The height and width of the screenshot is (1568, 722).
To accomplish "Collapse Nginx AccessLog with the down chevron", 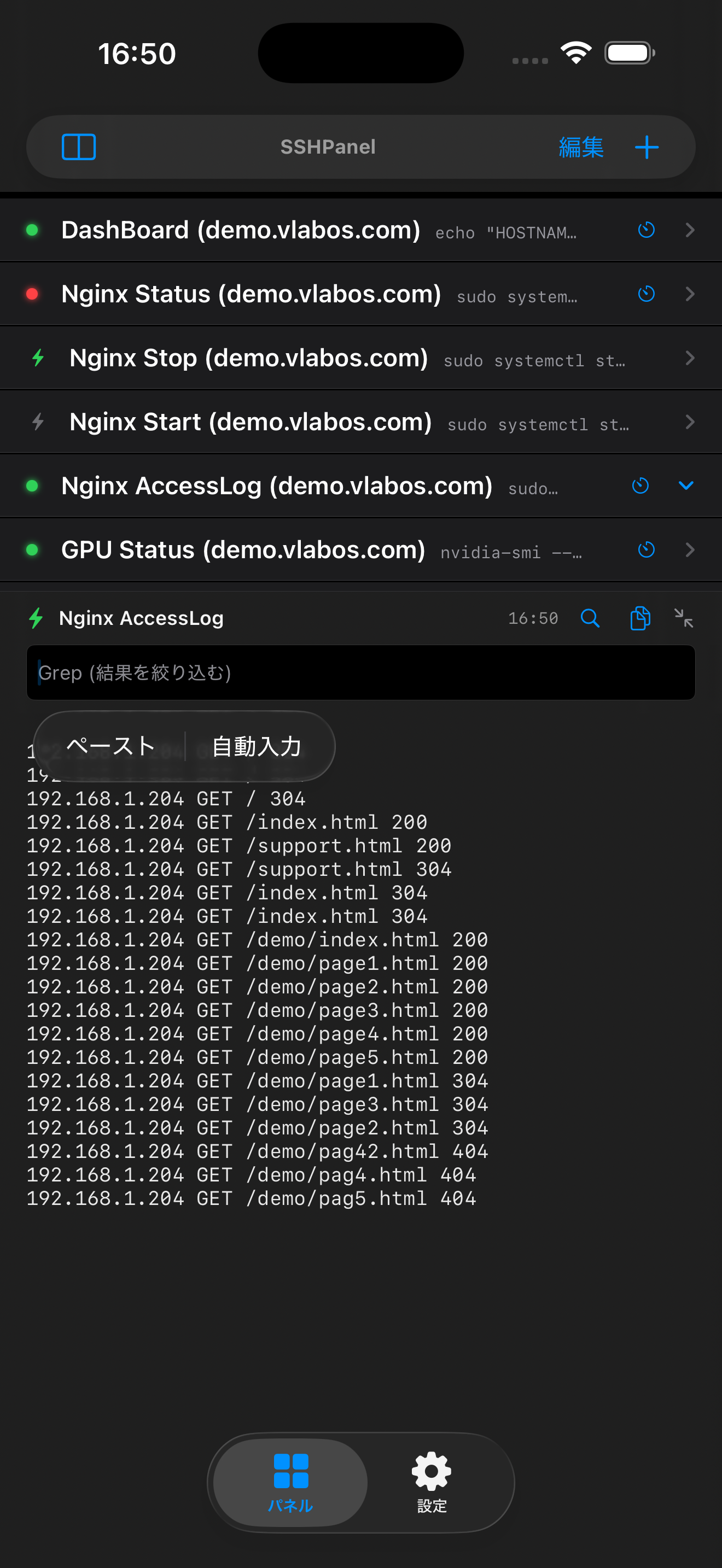I will pos(685,485).
